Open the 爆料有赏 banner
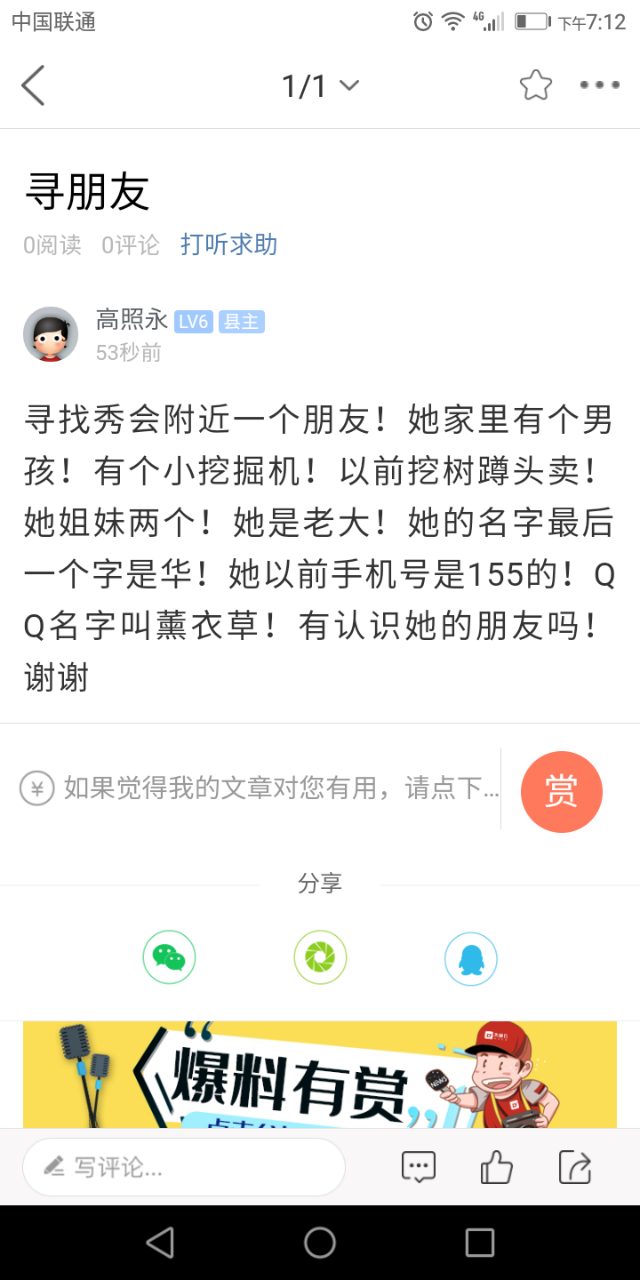The image size is (640, 1280). click(320, 1075)
